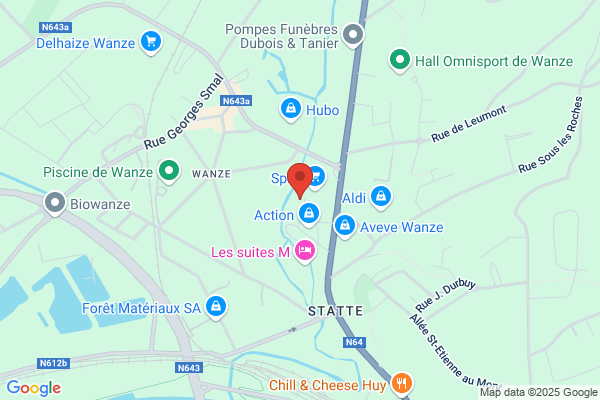Select the Action store marker
This screenshot has width=600, height=400.
tap(309, 214)
